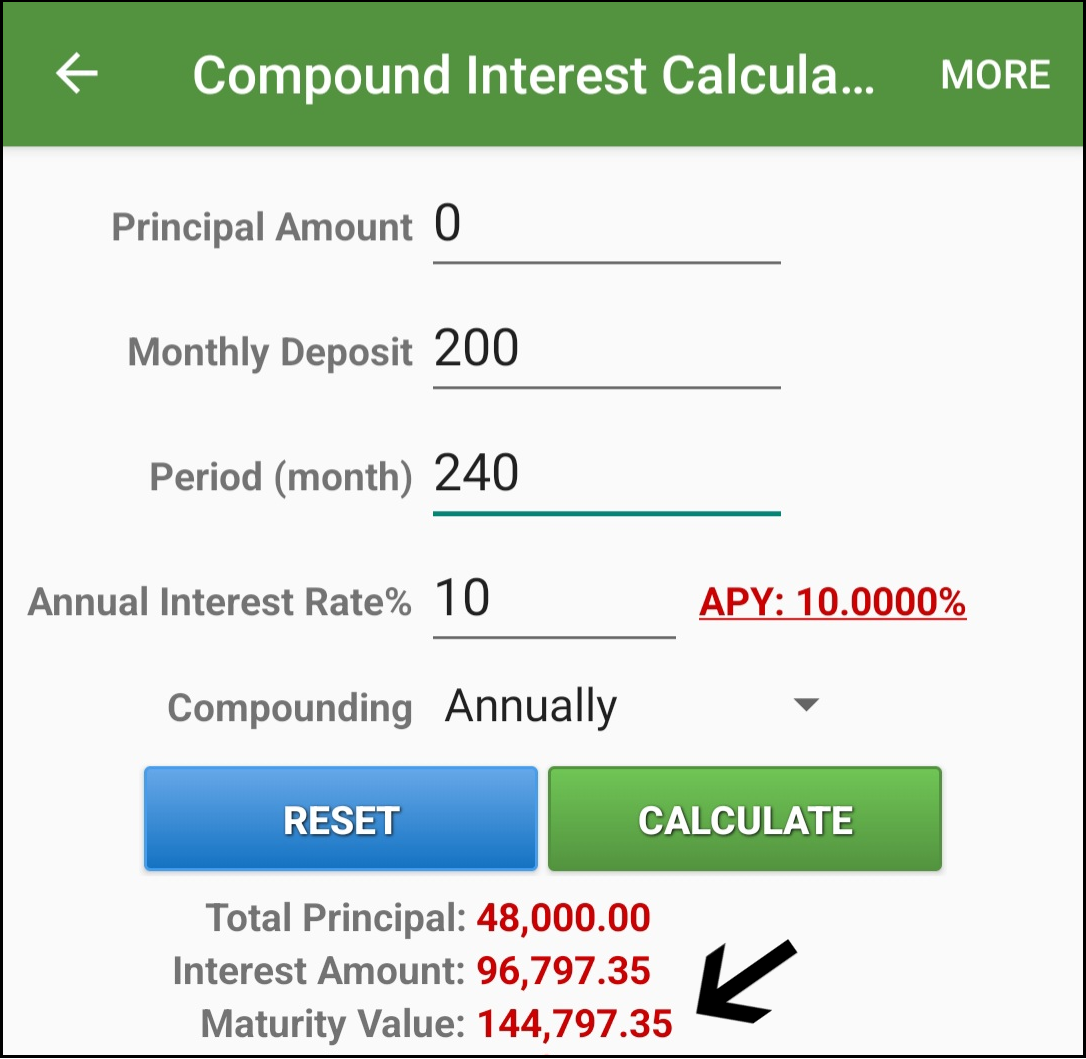1086x1059 pixels.
Task: Hit the RESET button
Action: tap(341, 820)
